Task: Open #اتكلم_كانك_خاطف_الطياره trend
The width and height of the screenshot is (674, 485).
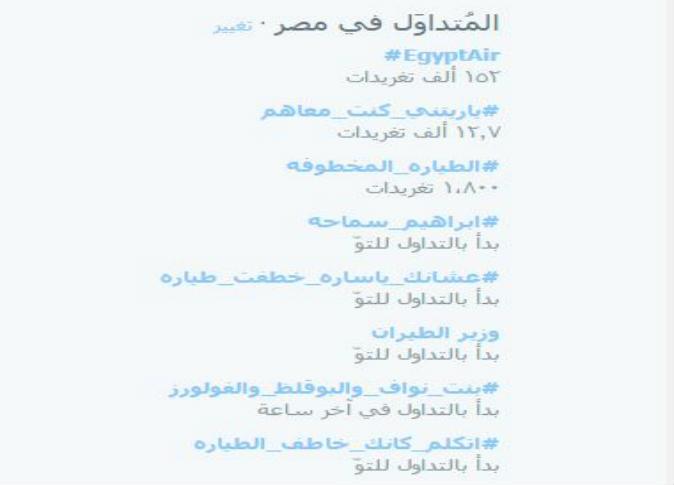Action: pyautogui.click(x=347, y=442)
